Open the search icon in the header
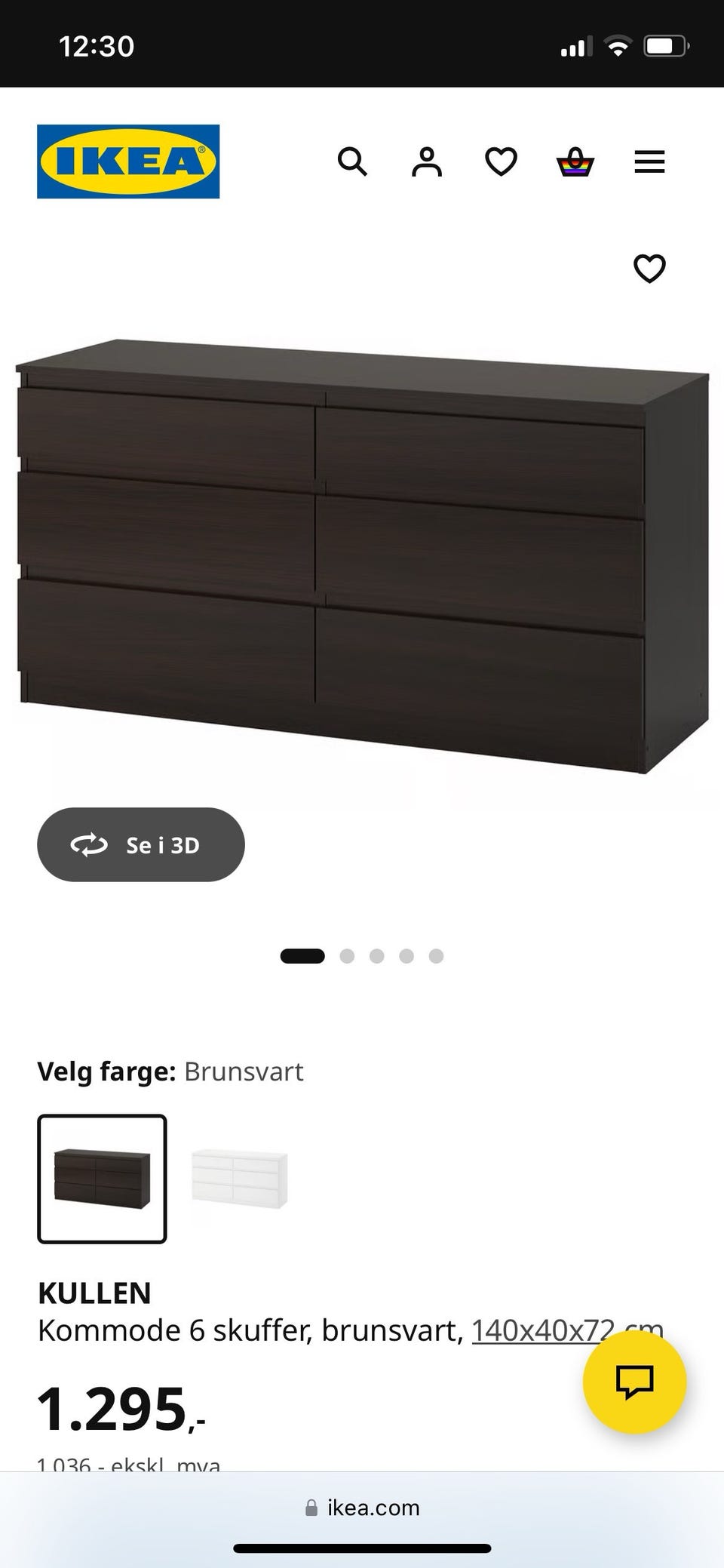Screen dimensions: 724x1568 coord(352,161)
